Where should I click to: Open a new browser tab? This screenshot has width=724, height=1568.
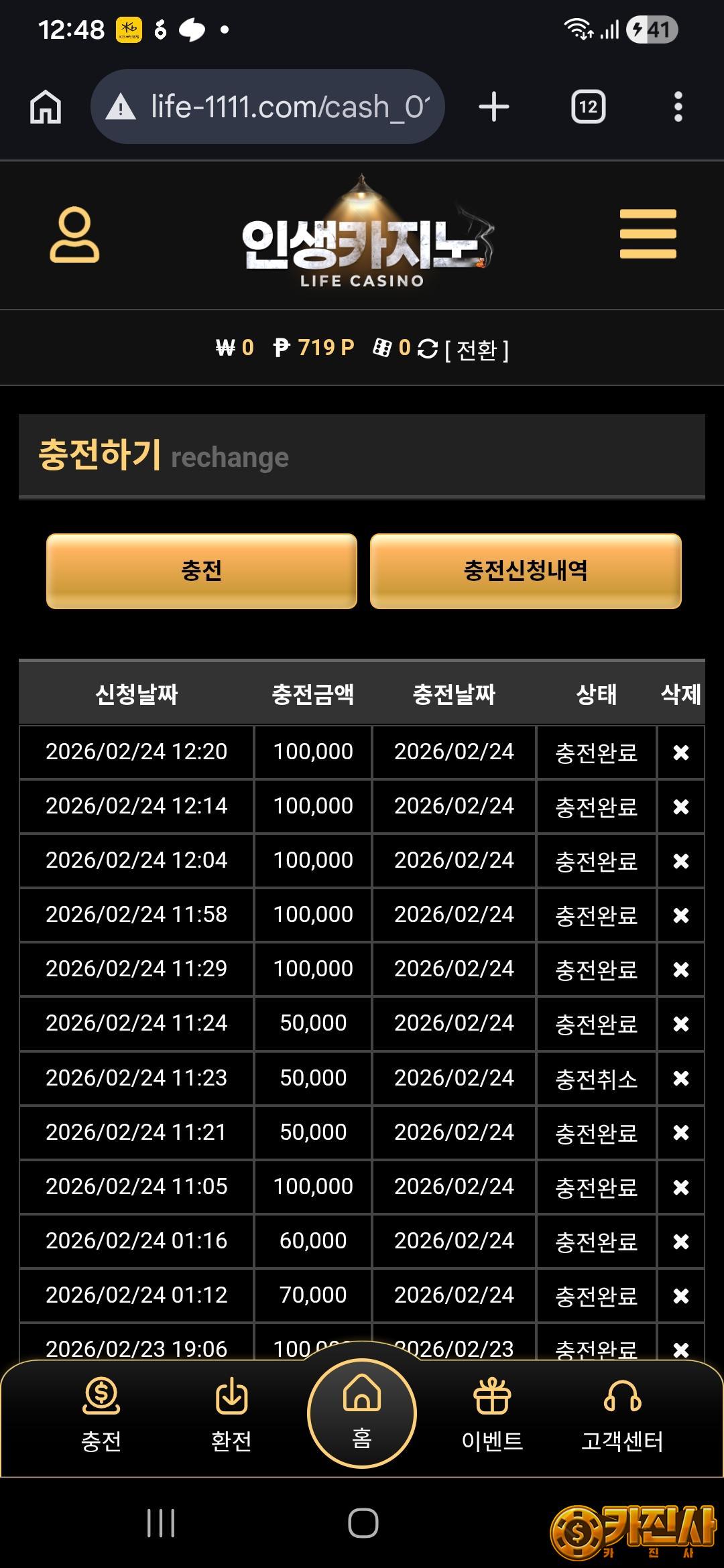click(x=494, y=107)
